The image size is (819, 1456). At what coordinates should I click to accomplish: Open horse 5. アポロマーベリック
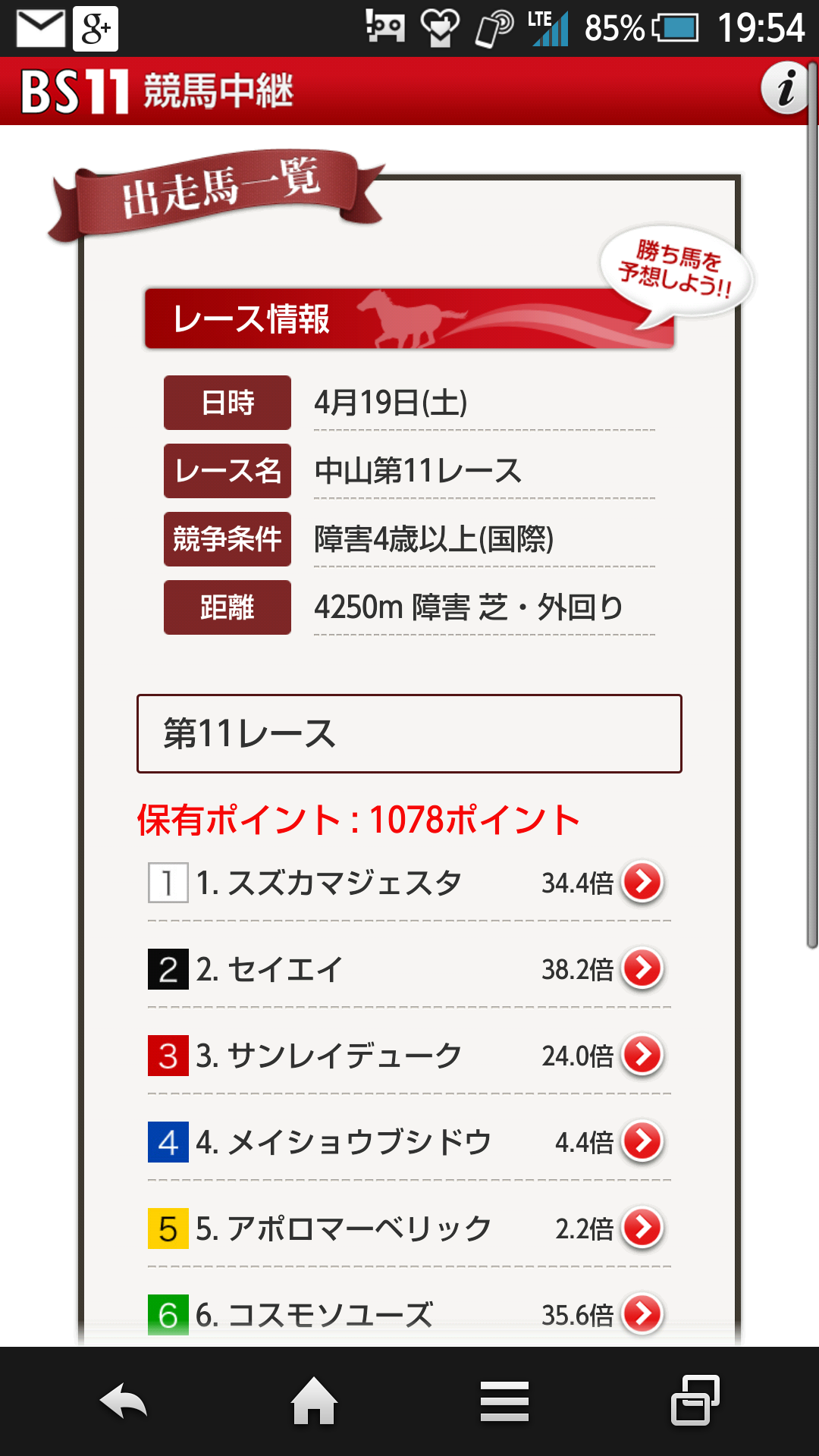[x=642, y=1228]
